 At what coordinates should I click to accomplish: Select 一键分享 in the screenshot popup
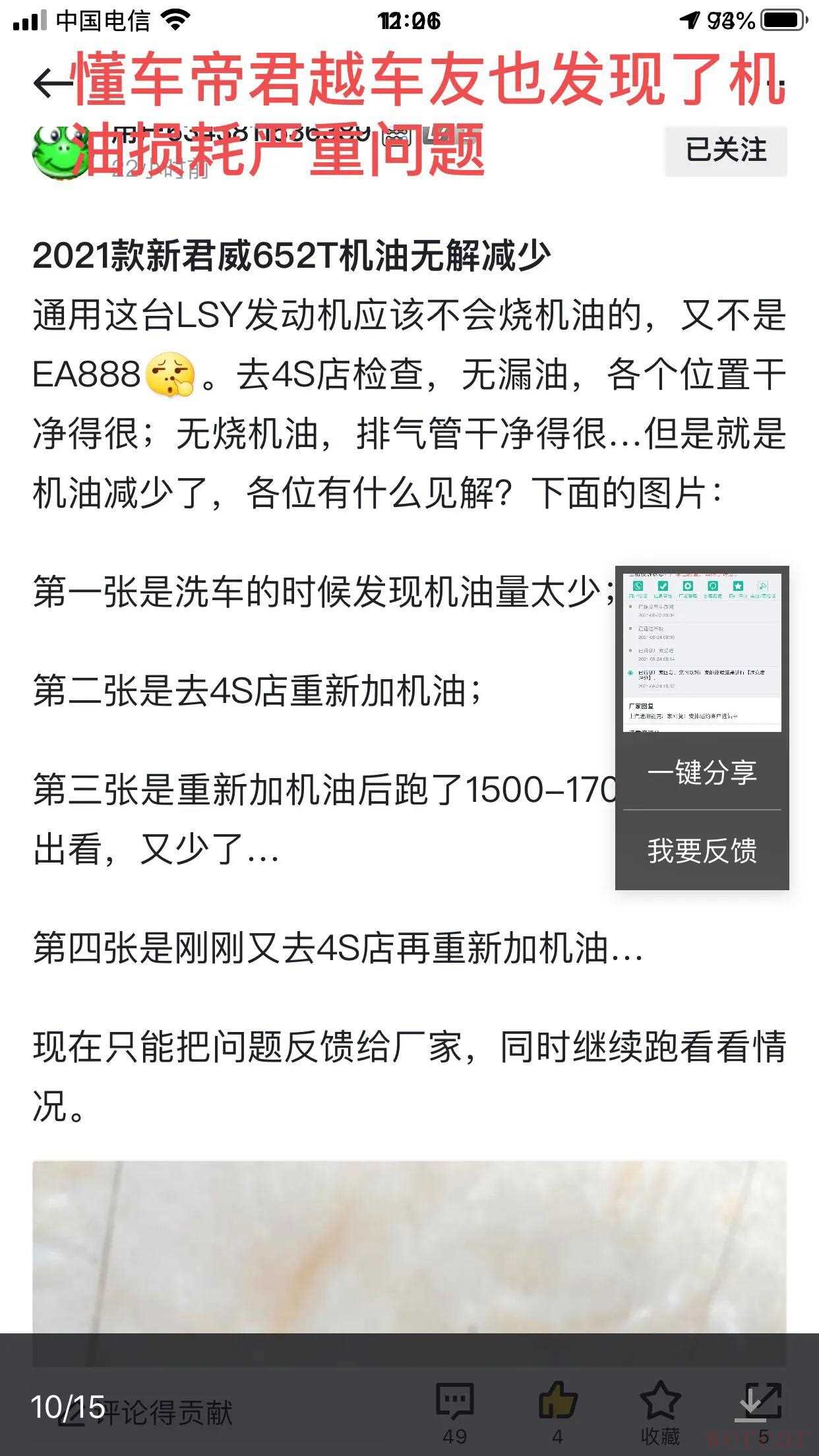(702, 772)
